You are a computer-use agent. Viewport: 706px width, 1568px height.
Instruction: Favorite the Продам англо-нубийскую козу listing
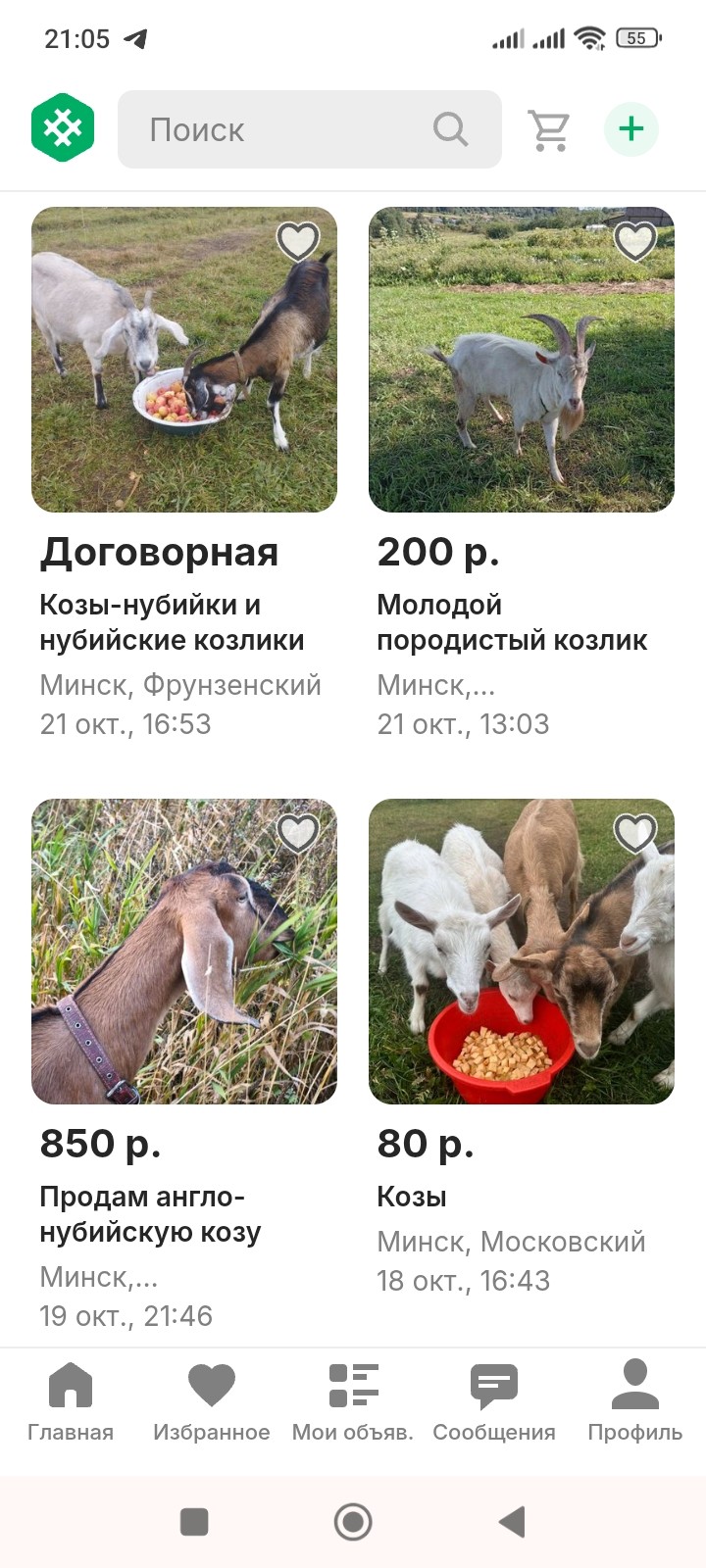(x=298, y=833)
